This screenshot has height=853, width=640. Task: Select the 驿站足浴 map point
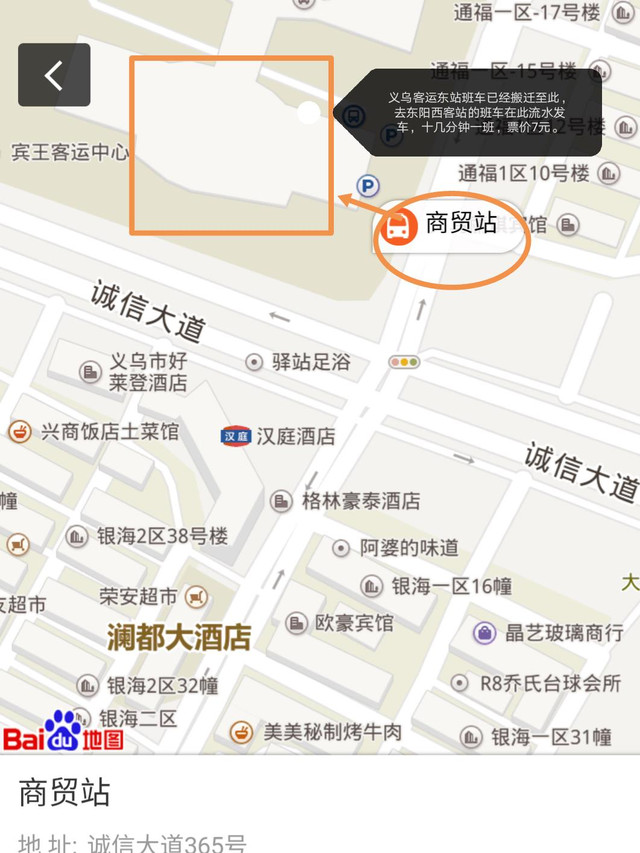255,362
